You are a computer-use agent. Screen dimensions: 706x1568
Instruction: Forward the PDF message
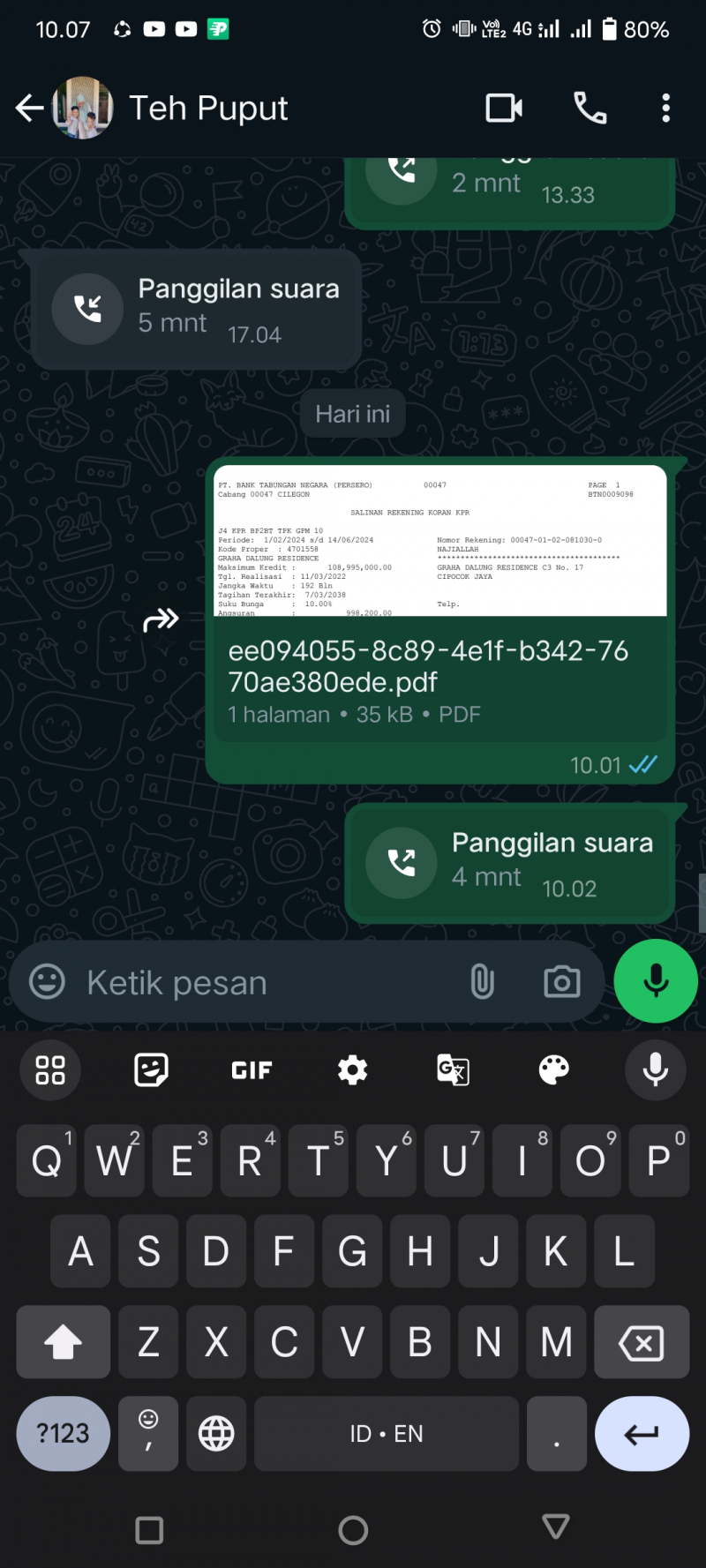click(161, 620)
